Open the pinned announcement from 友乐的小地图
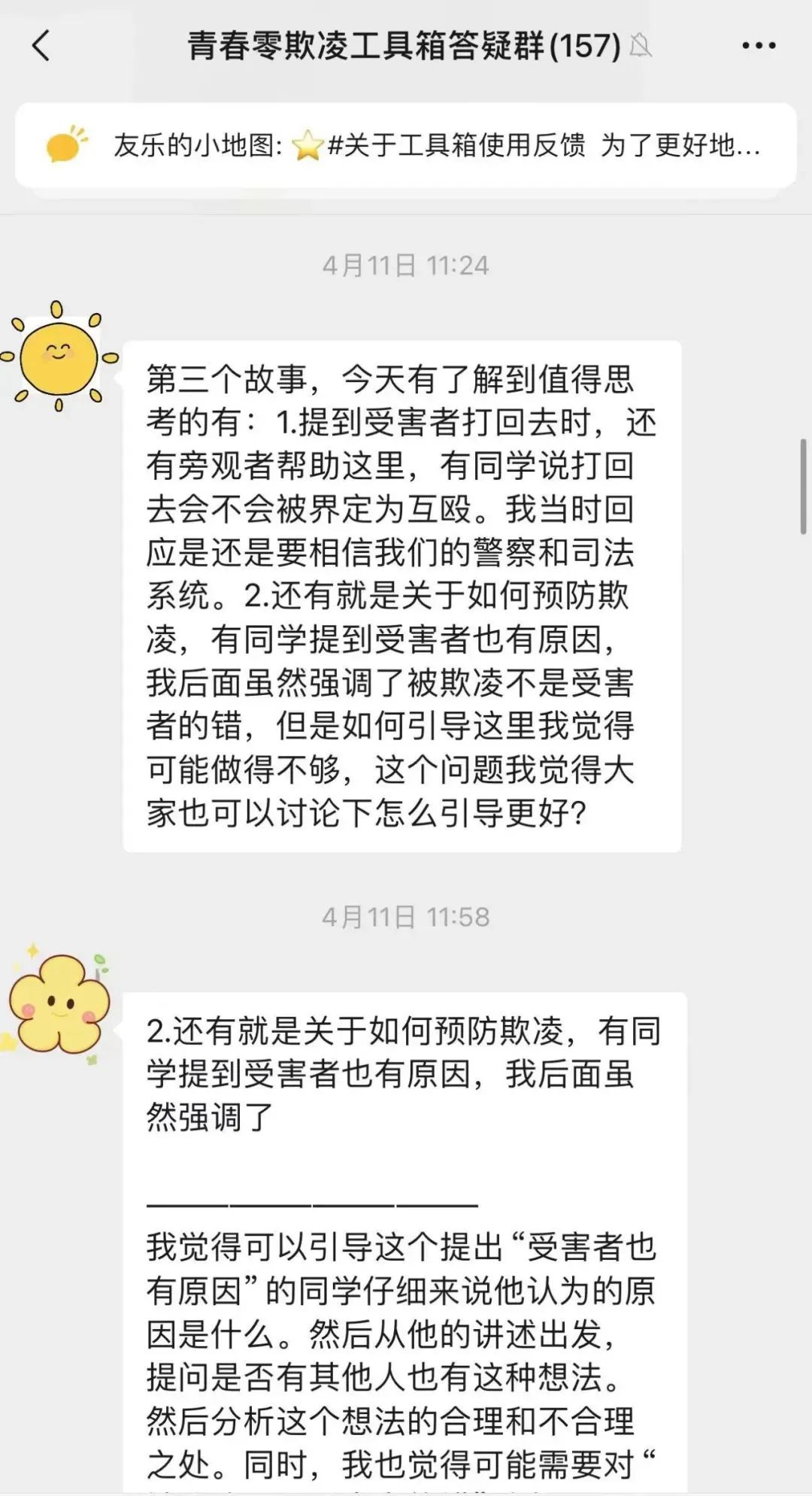Screen dimensions: 812x1496 [x=405, y=145]
